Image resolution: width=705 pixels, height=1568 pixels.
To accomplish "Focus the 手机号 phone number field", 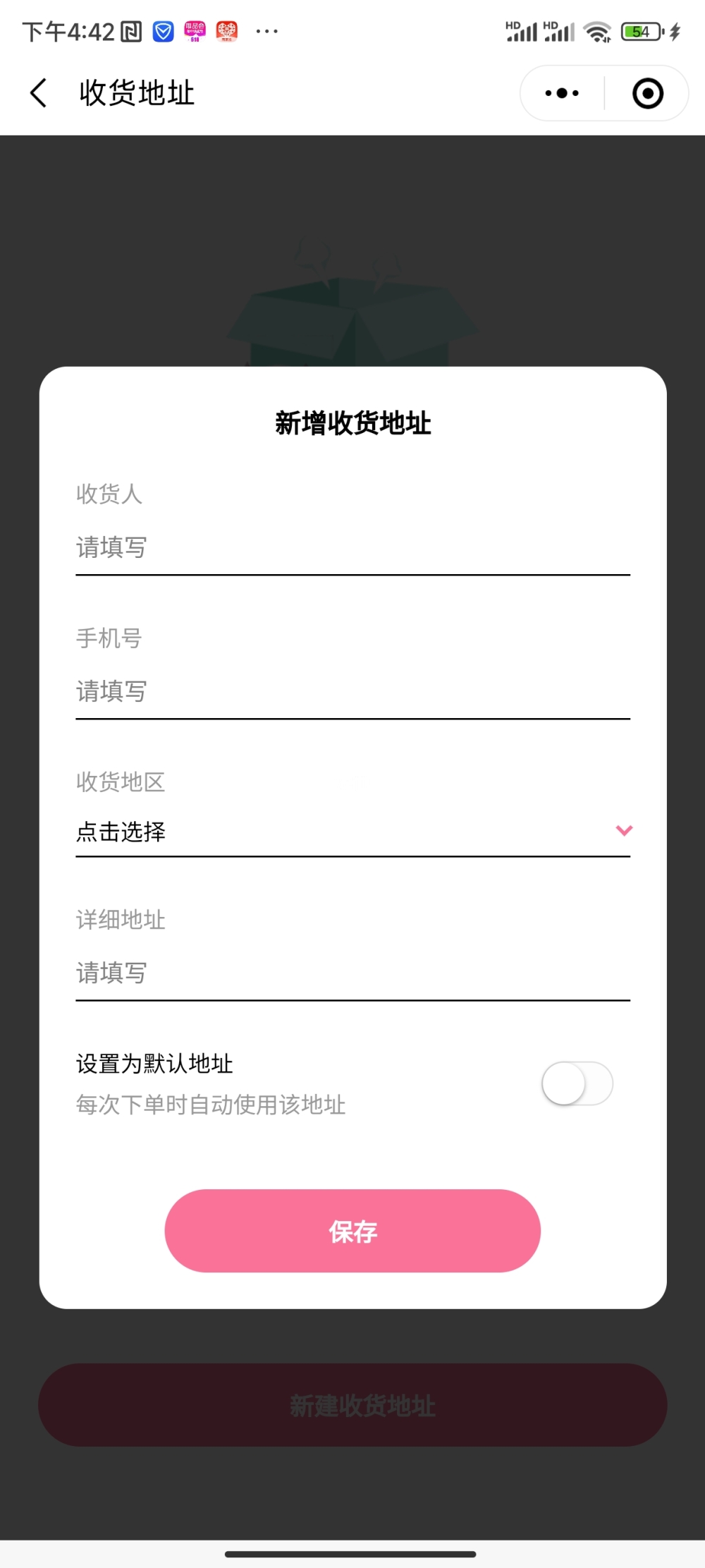I will coord(352,692).
